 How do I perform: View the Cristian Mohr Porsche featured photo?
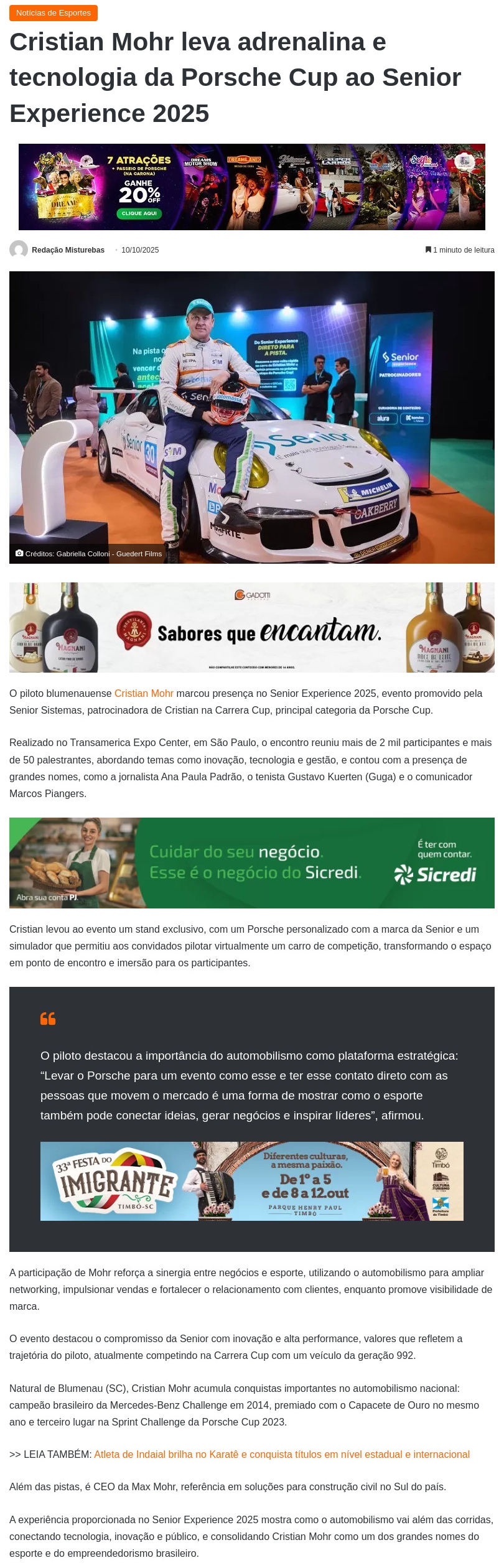click(251, 417)
